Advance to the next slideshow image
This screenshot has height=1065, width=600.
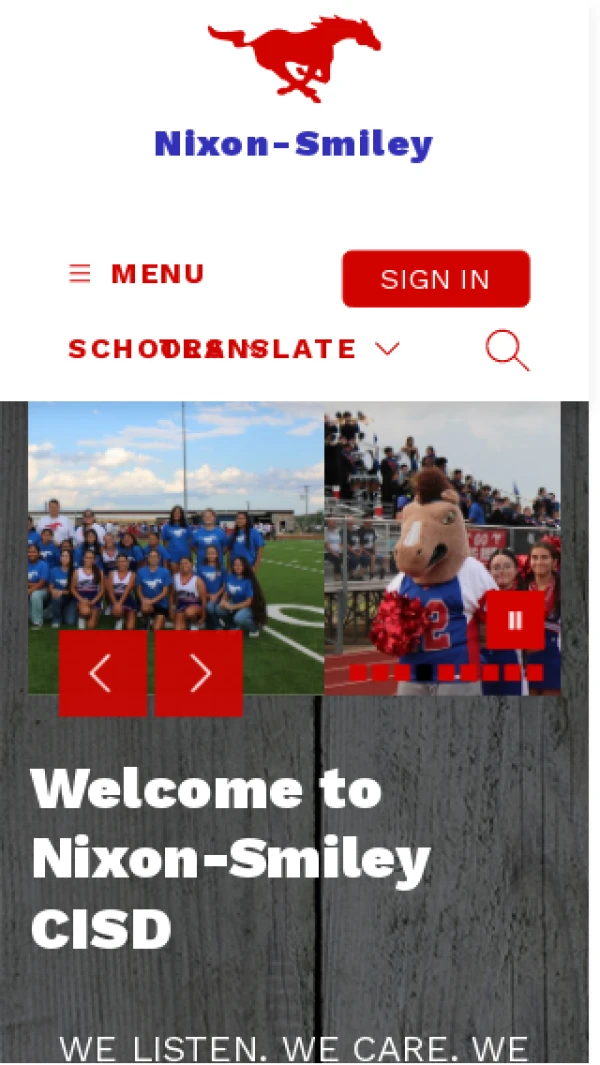pyautogui.click(x=198, y=673)
